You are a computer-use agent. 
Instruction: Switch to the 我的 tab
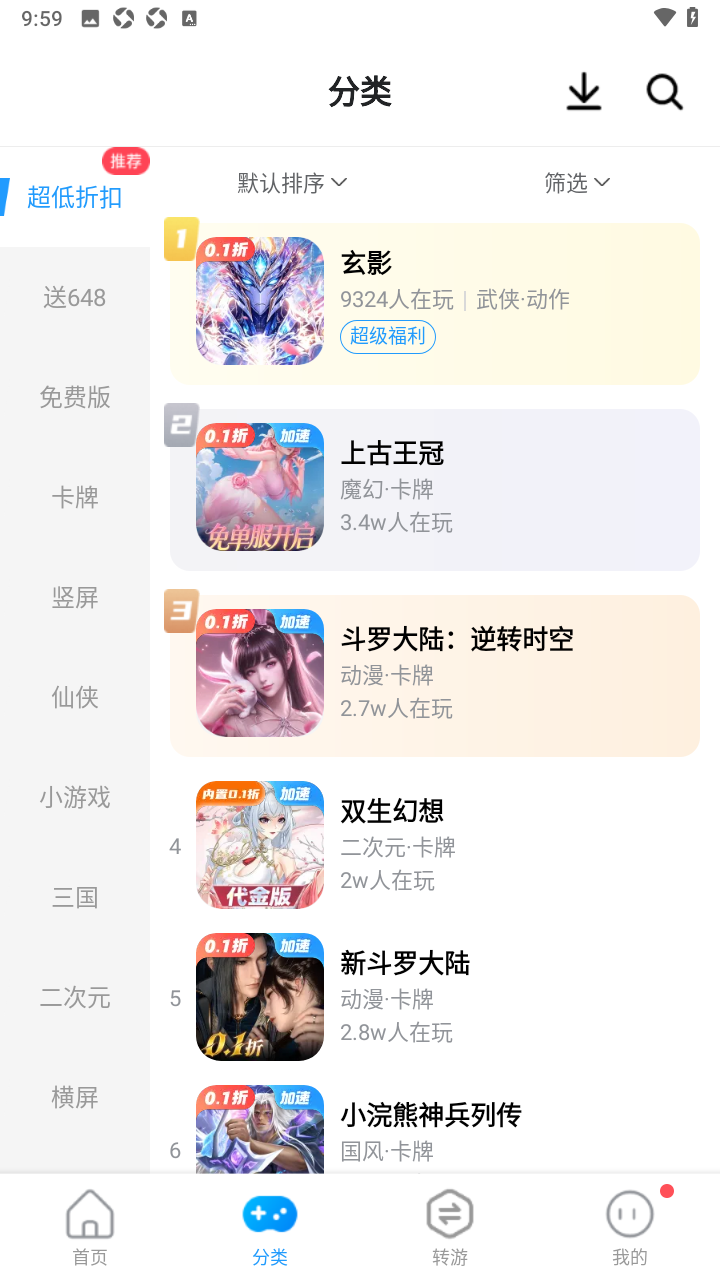click(630, 1228)
